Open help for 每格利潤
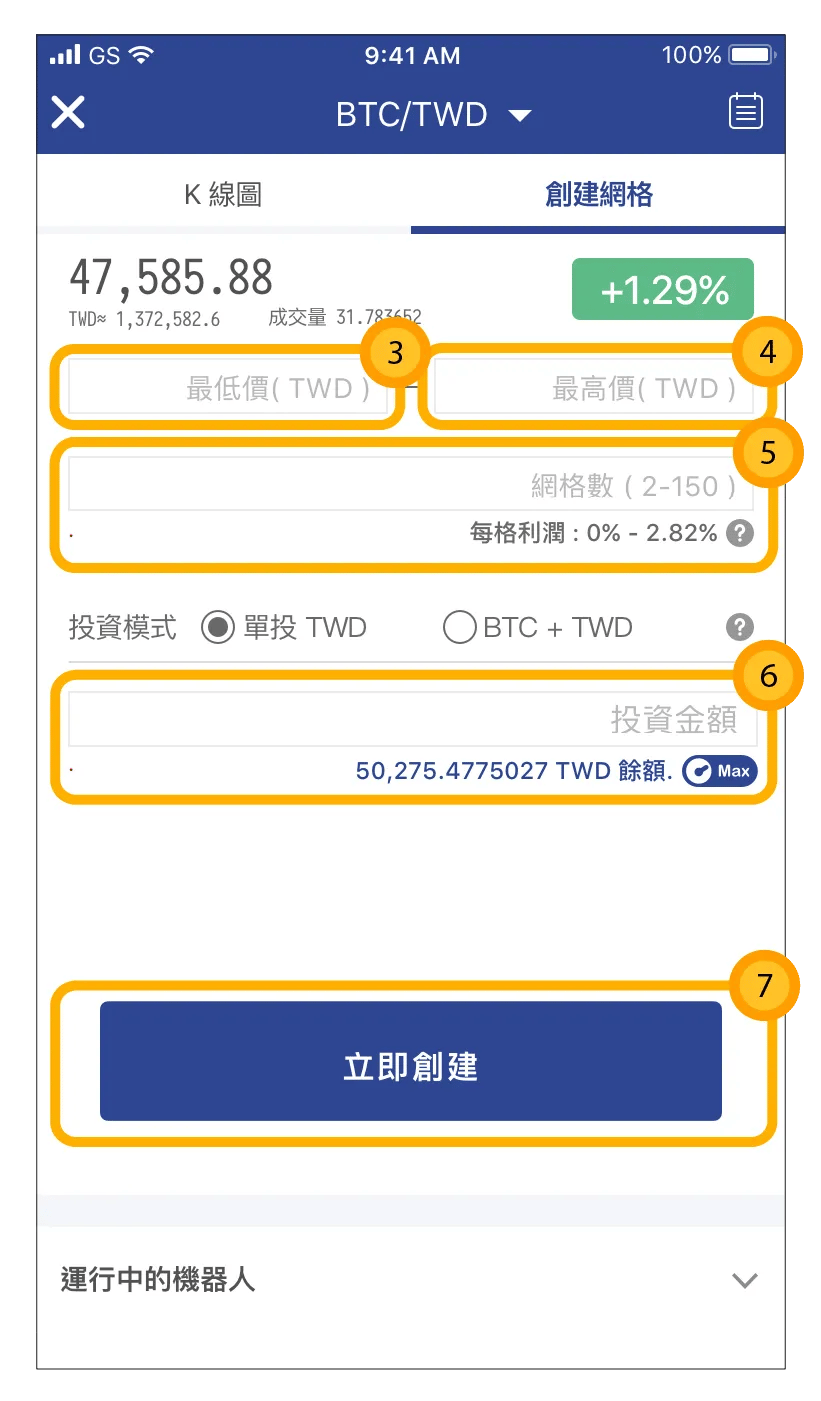The width and height of the screenshot is (821, 1401). (x=739, y=533)
